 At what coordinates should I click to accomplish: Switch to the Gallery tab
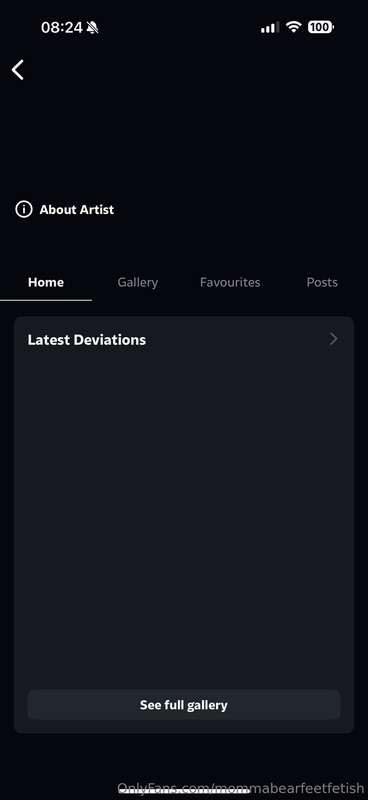point(137,282)
